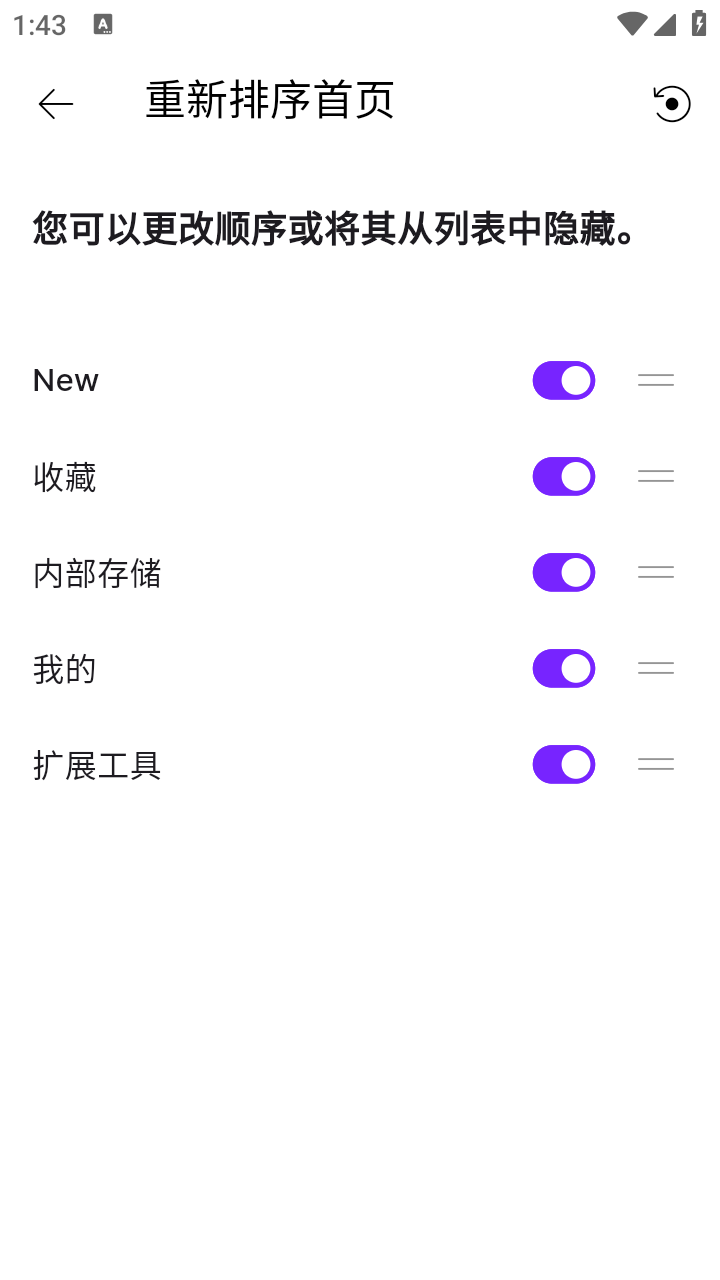Turn off visibility for 收藏
The image size is (720, 1280).
(563, 476)
